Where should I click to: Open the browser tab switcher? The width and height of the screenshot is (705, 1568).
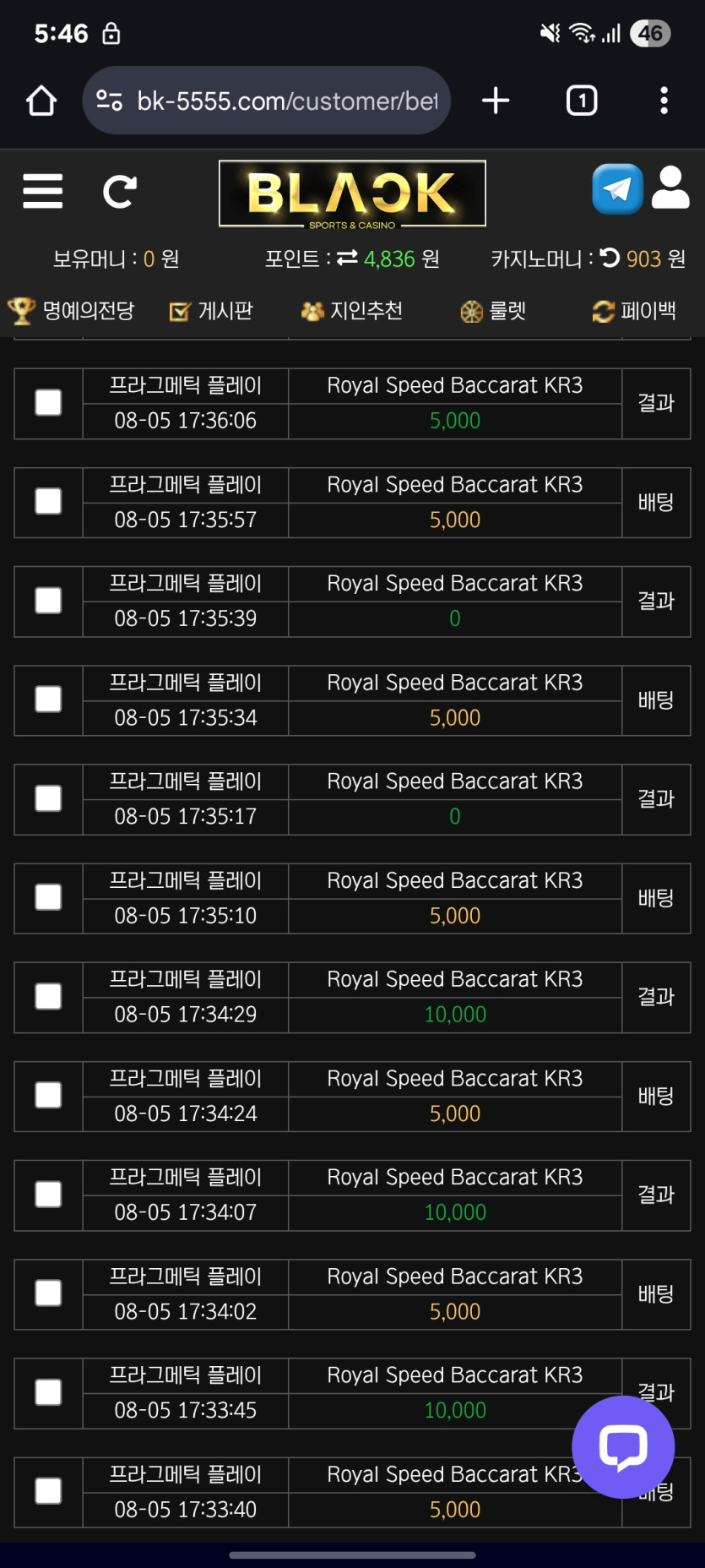582,101
